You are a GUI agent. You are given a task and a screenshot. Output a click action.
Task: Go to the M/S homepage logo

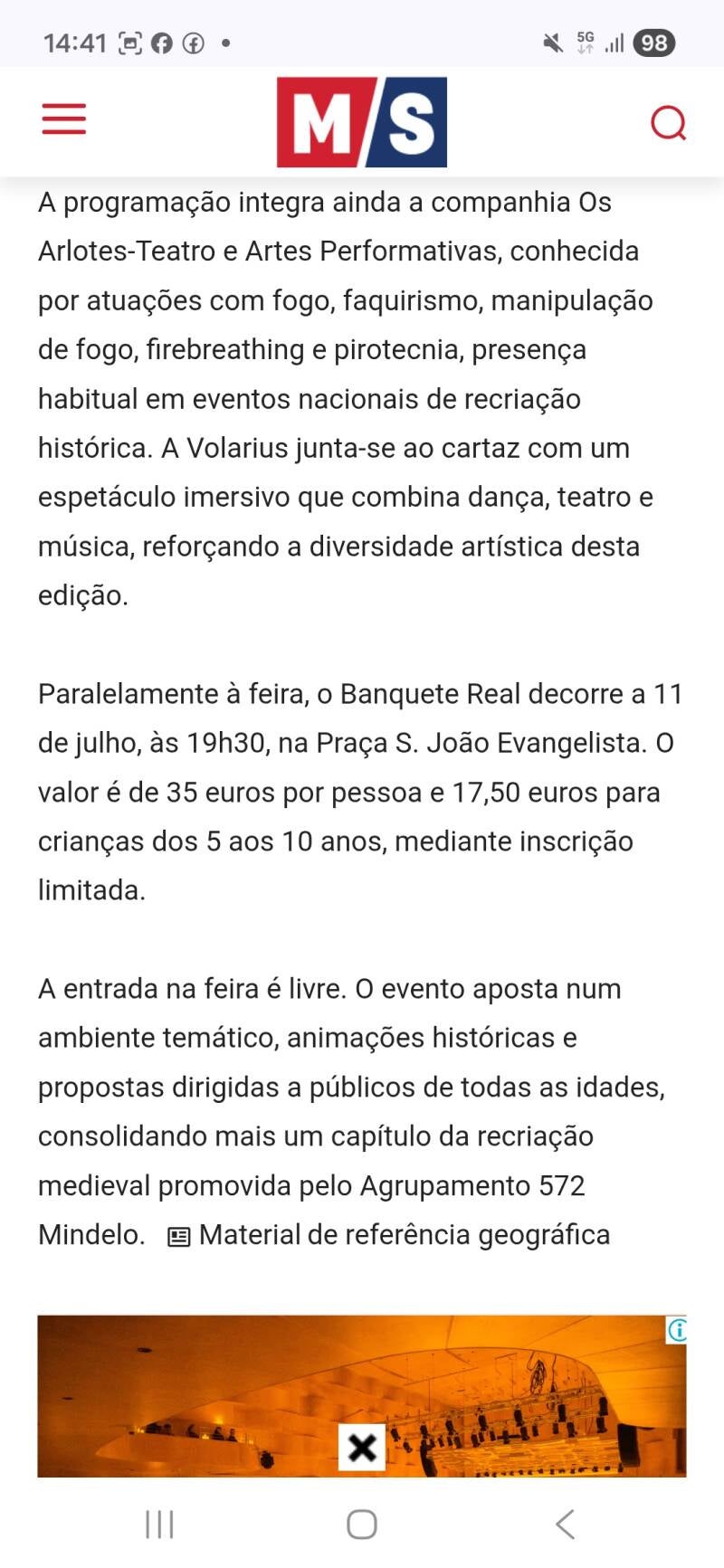(362, 122)
